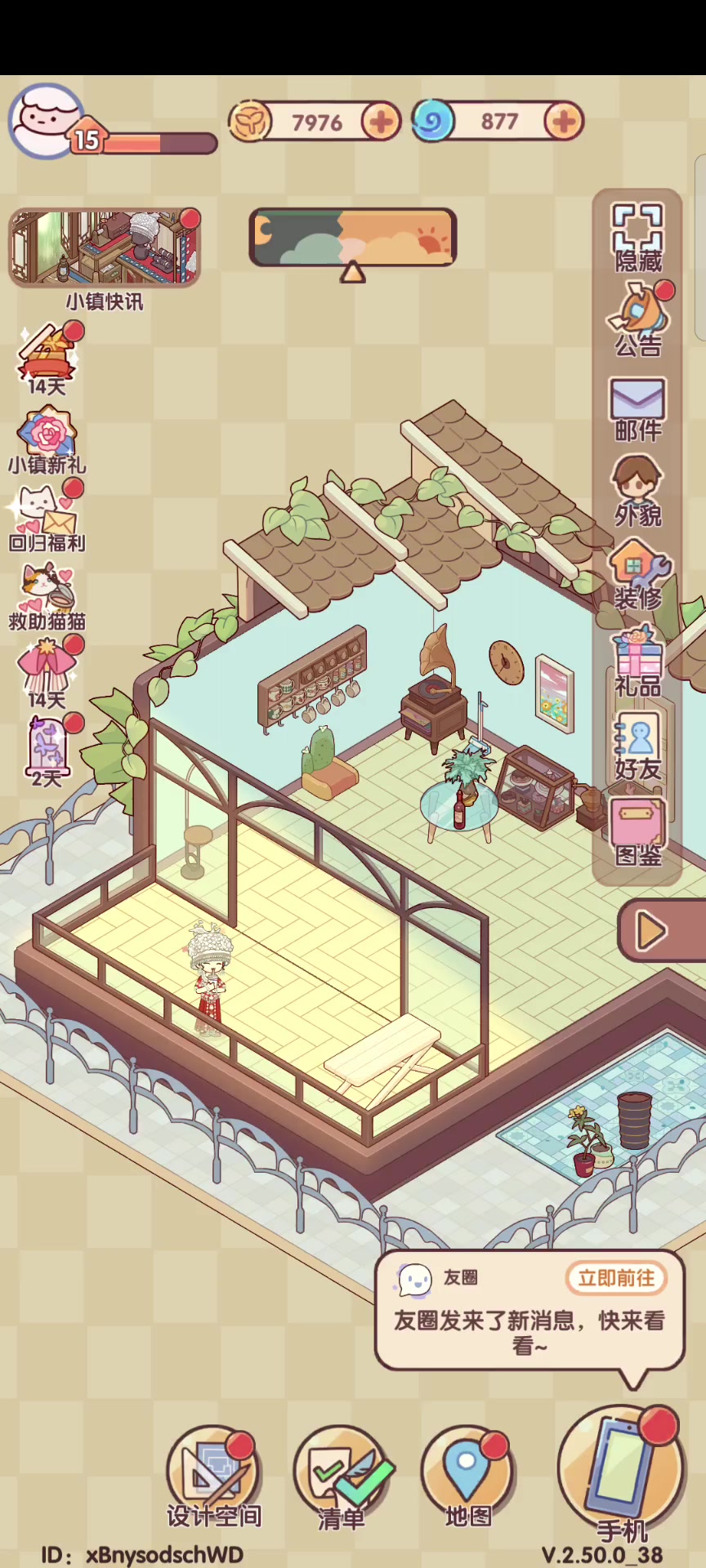Open the 回归福利 return rewards event
Image resolution: width=706 pixels, height=1568 pixels.
47,518
